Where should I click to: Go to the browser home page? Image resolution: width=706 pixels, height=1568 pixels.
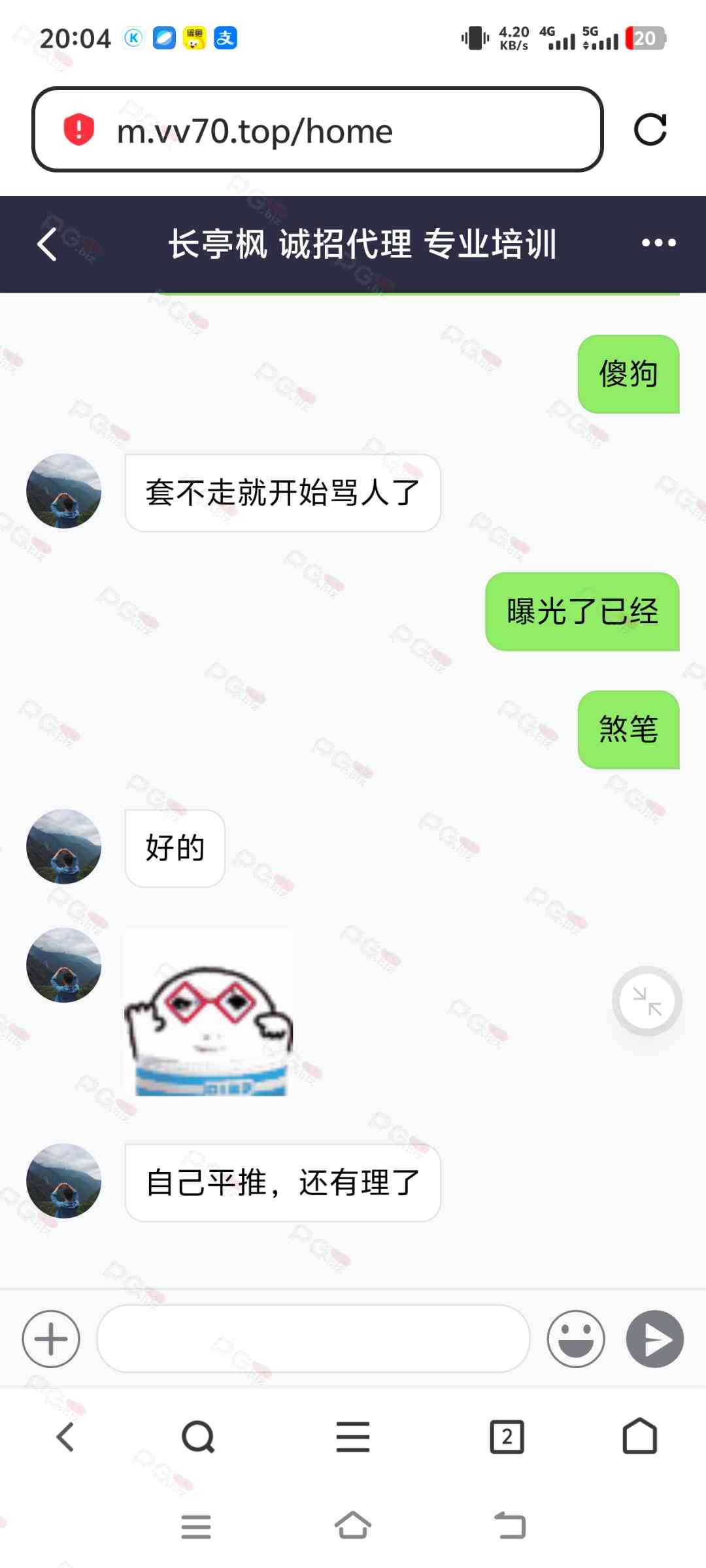pyautogui.click(x=639, y=1436)
